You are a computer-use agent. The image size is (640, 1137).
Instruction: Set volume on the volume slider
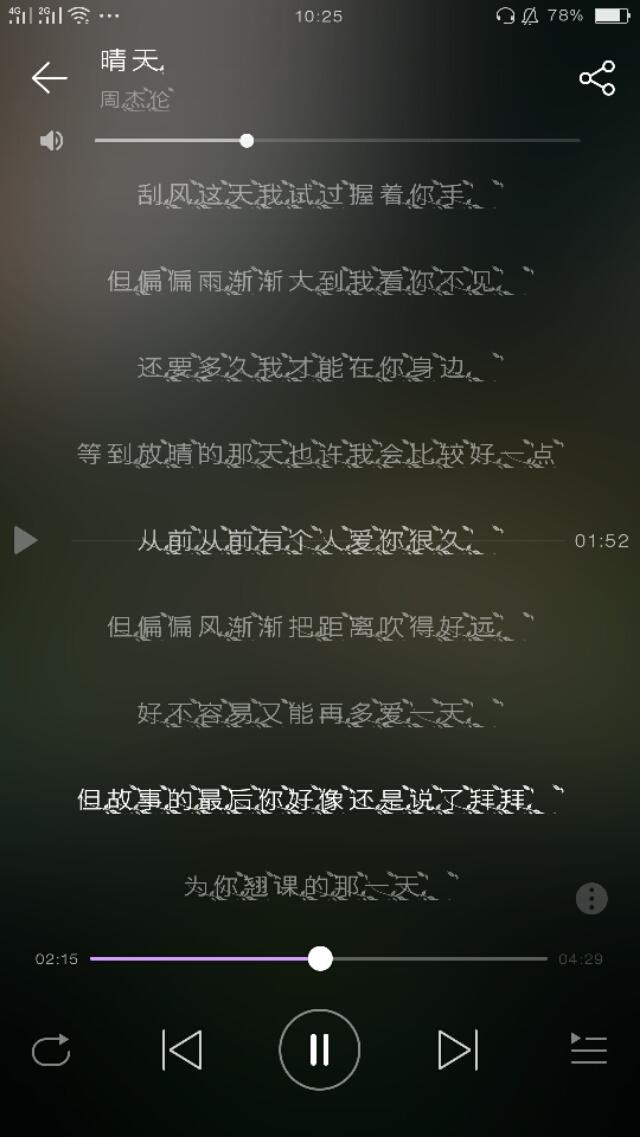point(247,141)
